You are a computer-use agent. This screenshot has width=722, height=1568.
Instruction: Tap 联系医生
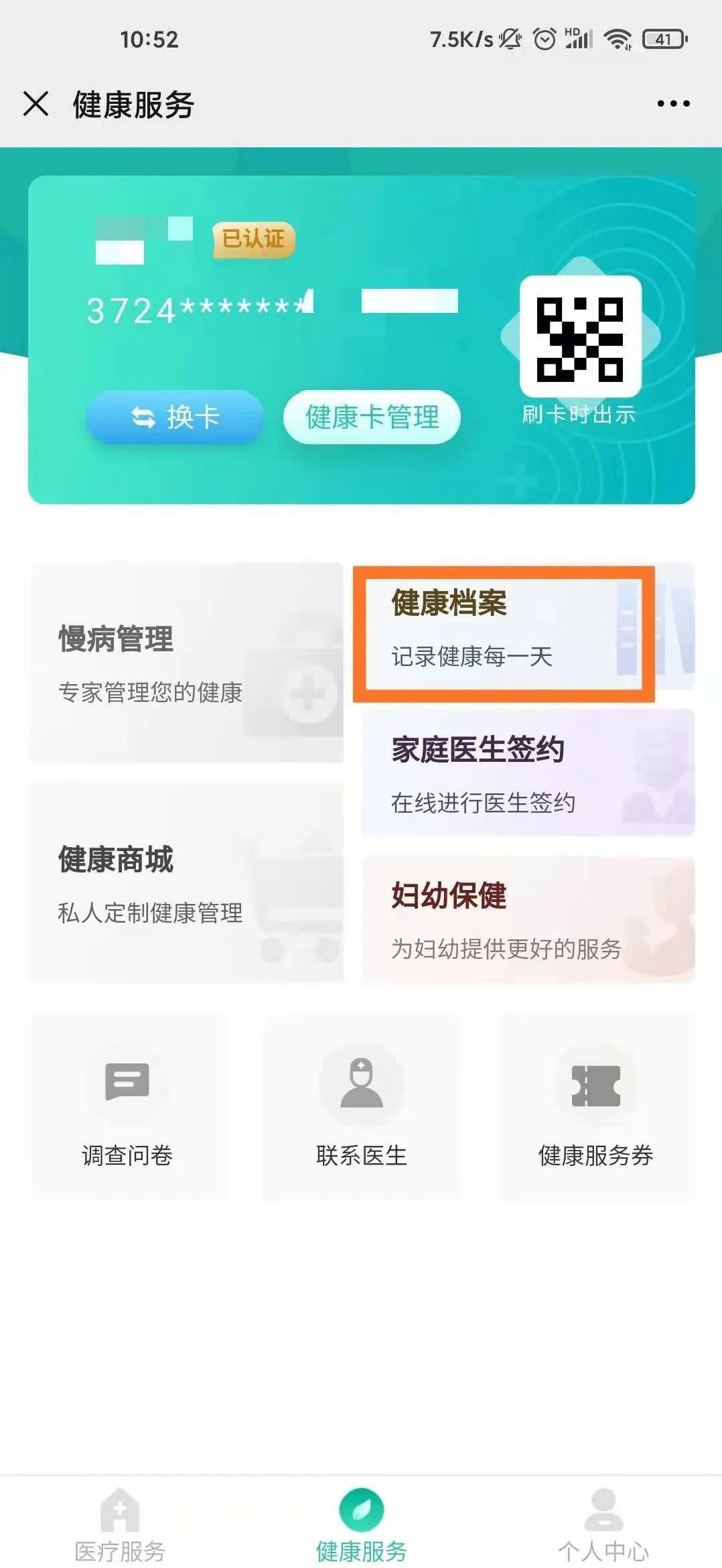tap(362, 1106)
